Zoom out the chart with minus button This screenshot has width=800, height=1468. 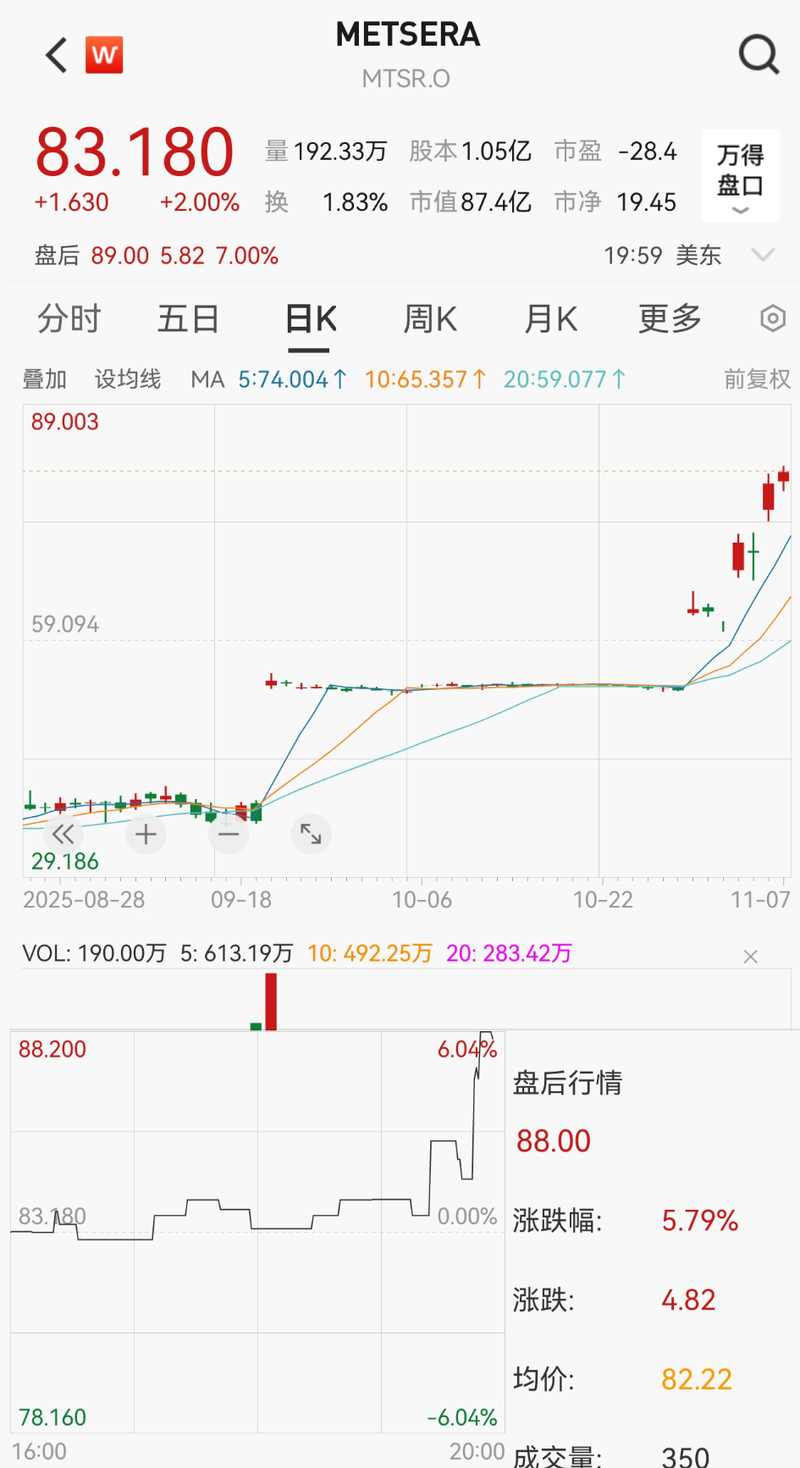pos(229,834)
